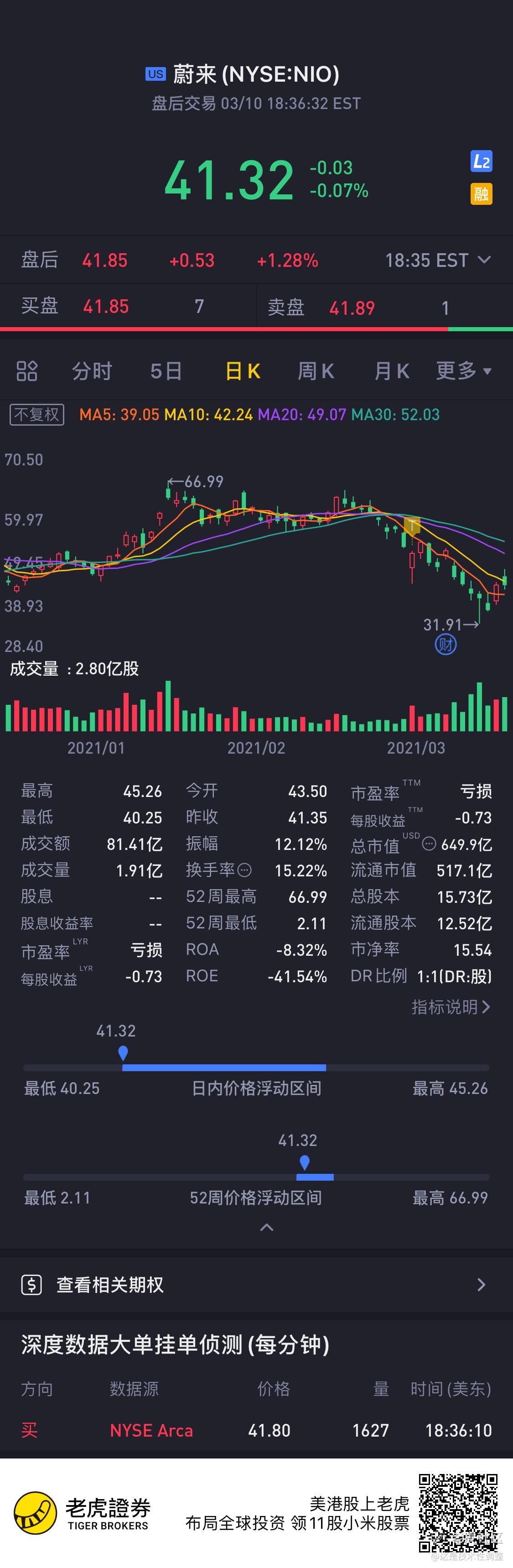Open the chart layout grid icon
Image resolution: width=513 pixels, height=1568 pixels.
27,371
